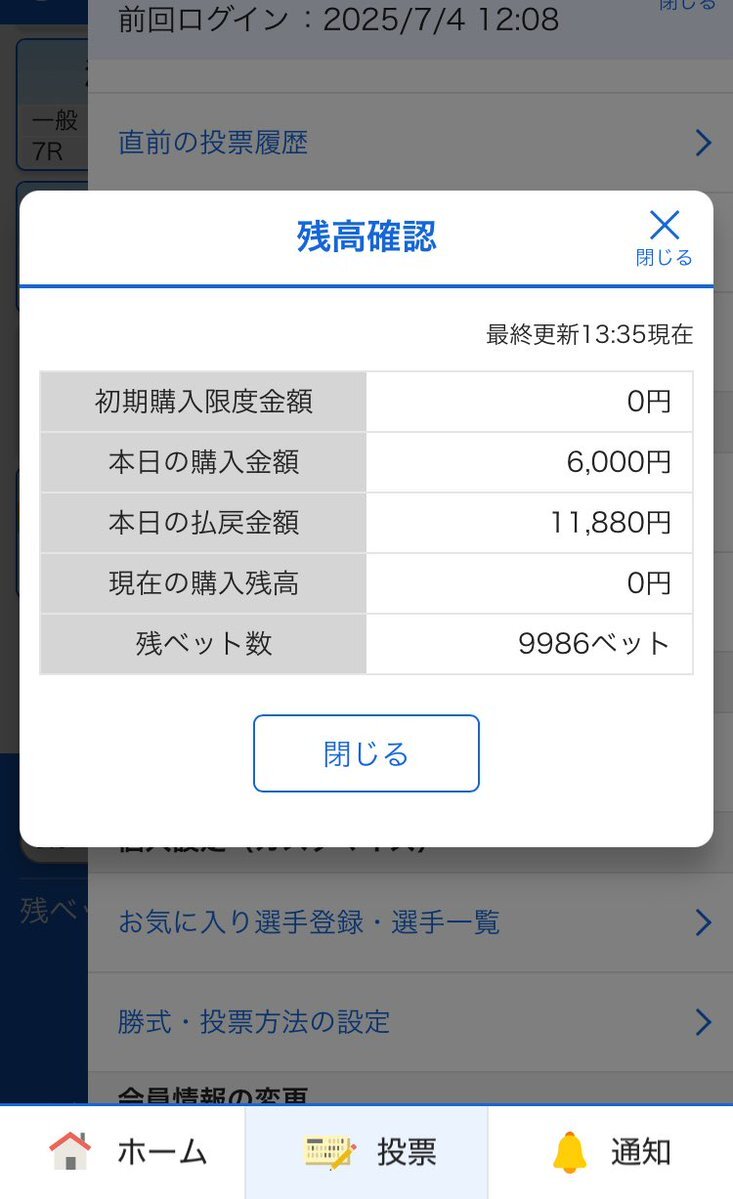Tap the outlined 閉じる button below the balance table
733x1199 pixels.
point(366,753)
